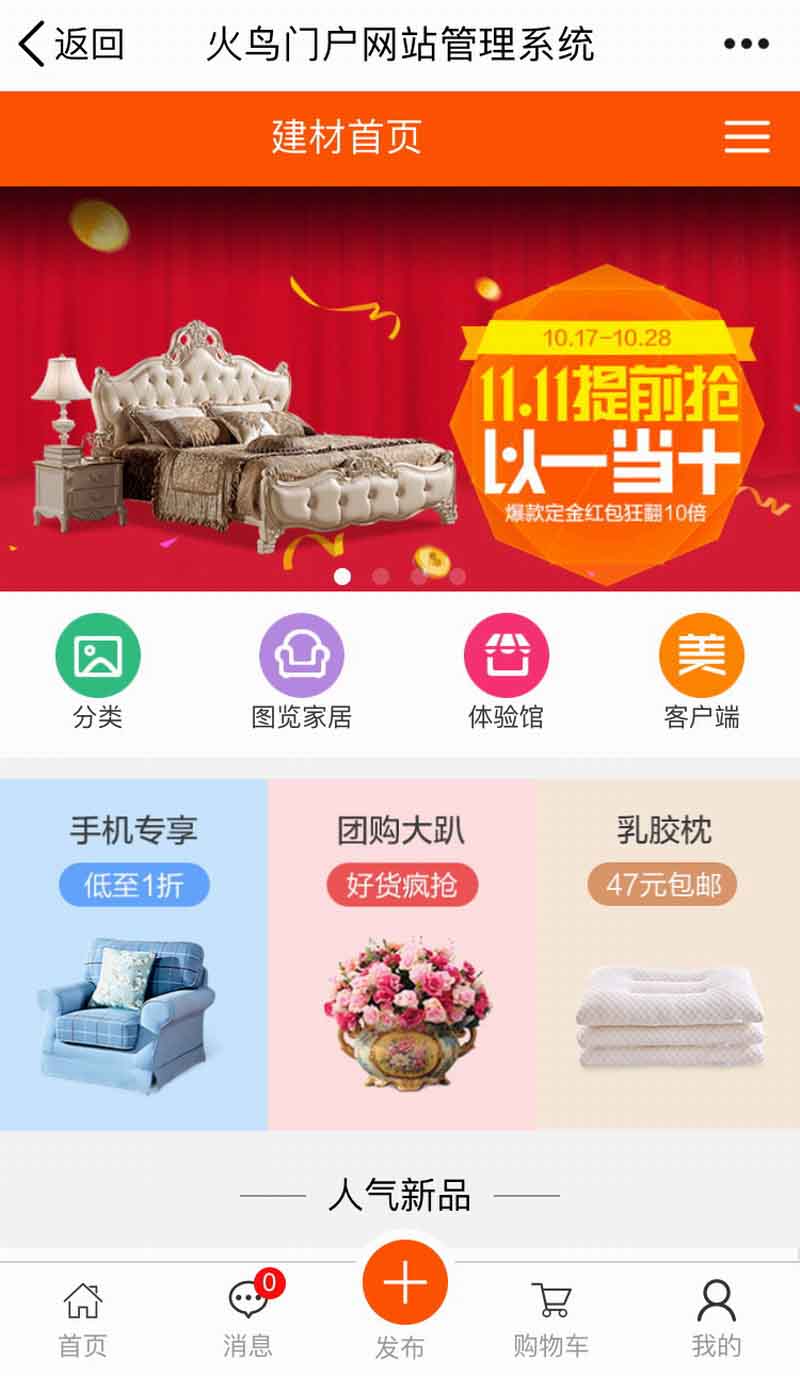Image resolution: width=800 pixels, height=1376 pixels.
Task: Open the 消息 messages tab
Action: pos(248,1319)
